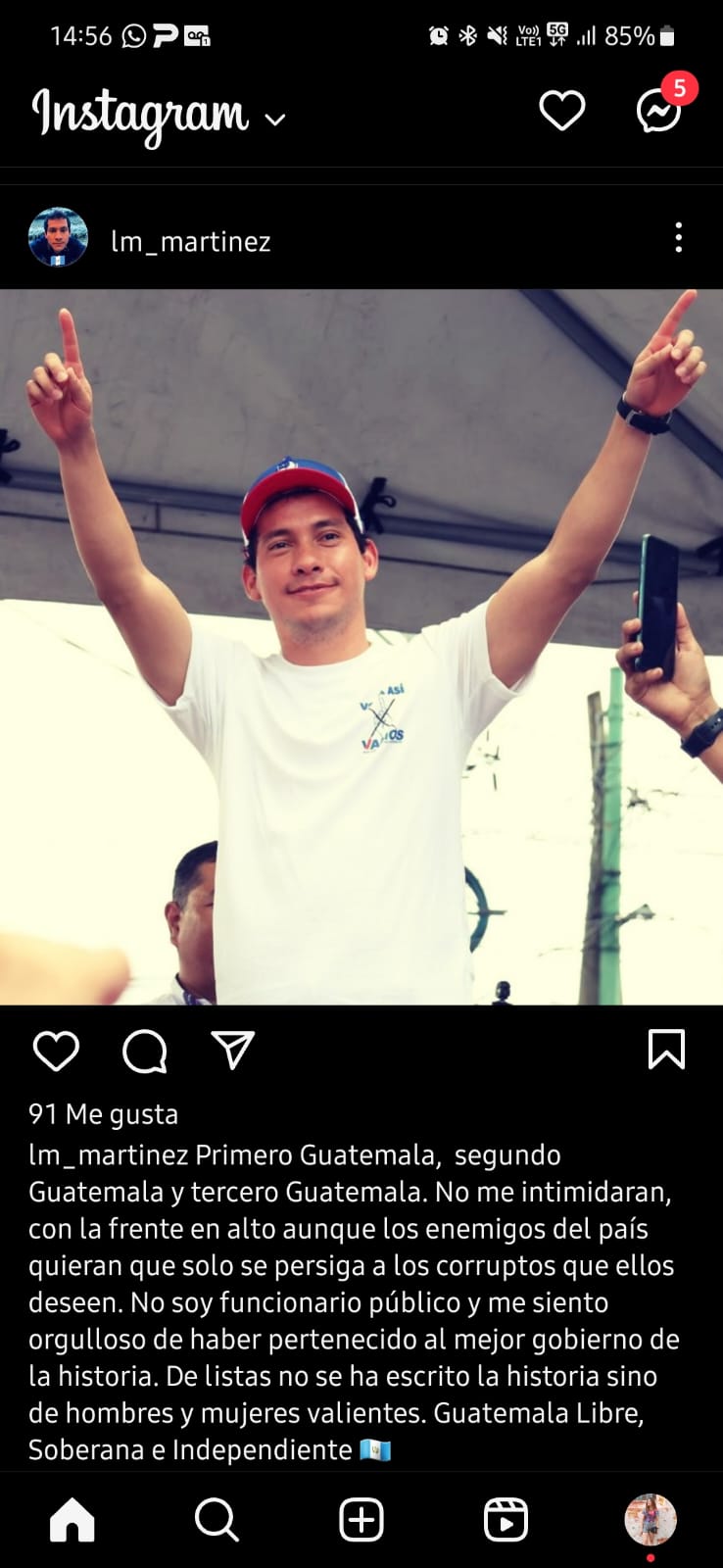723x1568 pixels.
Task: Open Messenger direct messages
Action: pyautogui.click(x=658, y=111)
